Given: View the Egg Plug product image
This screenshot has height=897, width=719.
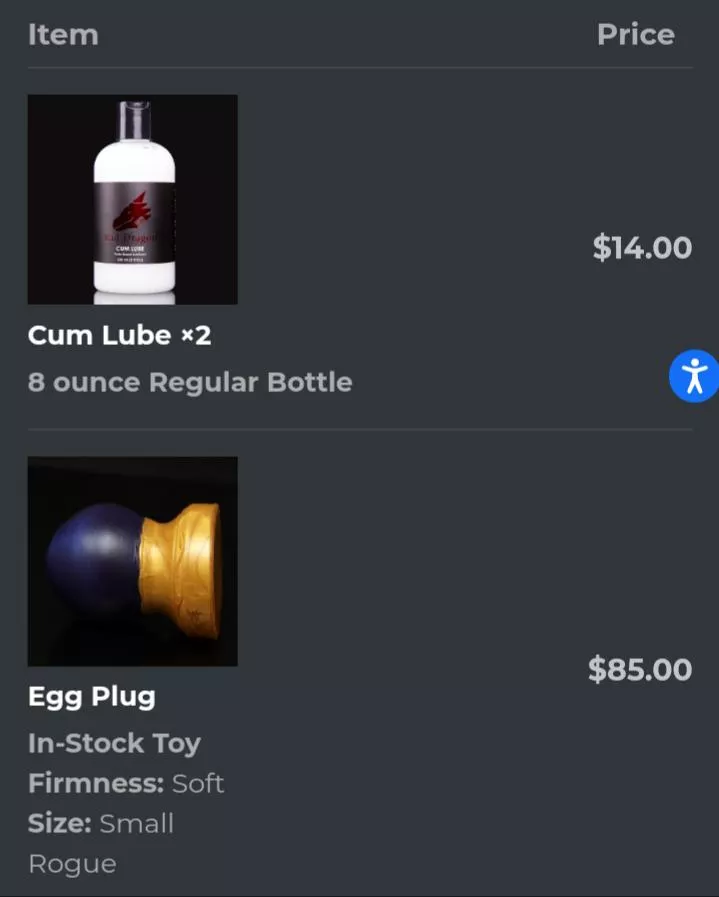Looking at the screenshot, I should pos(133,561).
